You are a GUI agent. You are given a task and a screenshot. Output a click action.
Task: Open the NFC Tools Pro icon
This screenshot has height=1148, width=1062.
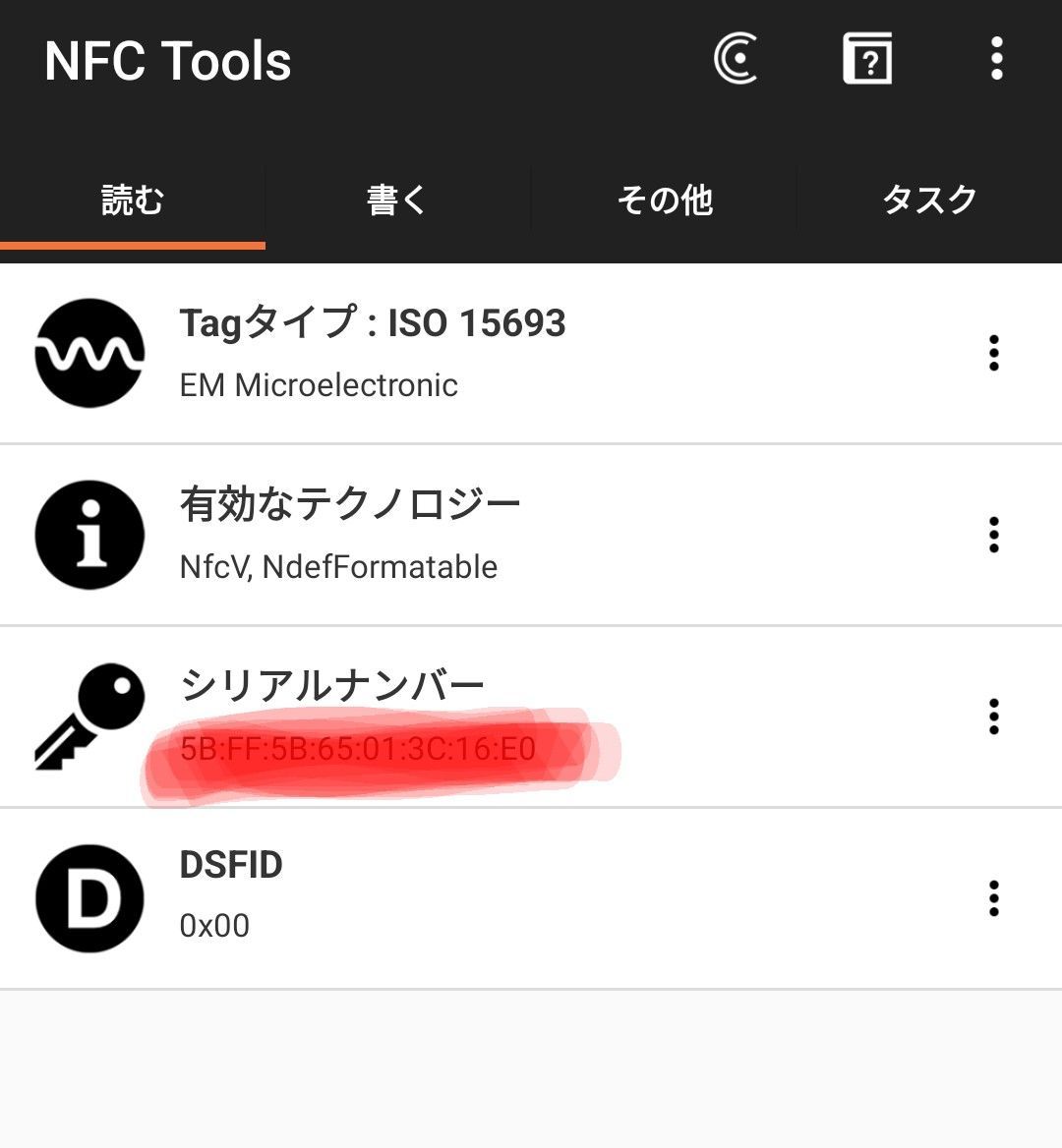pyautogui.click(x=736, y=60)
